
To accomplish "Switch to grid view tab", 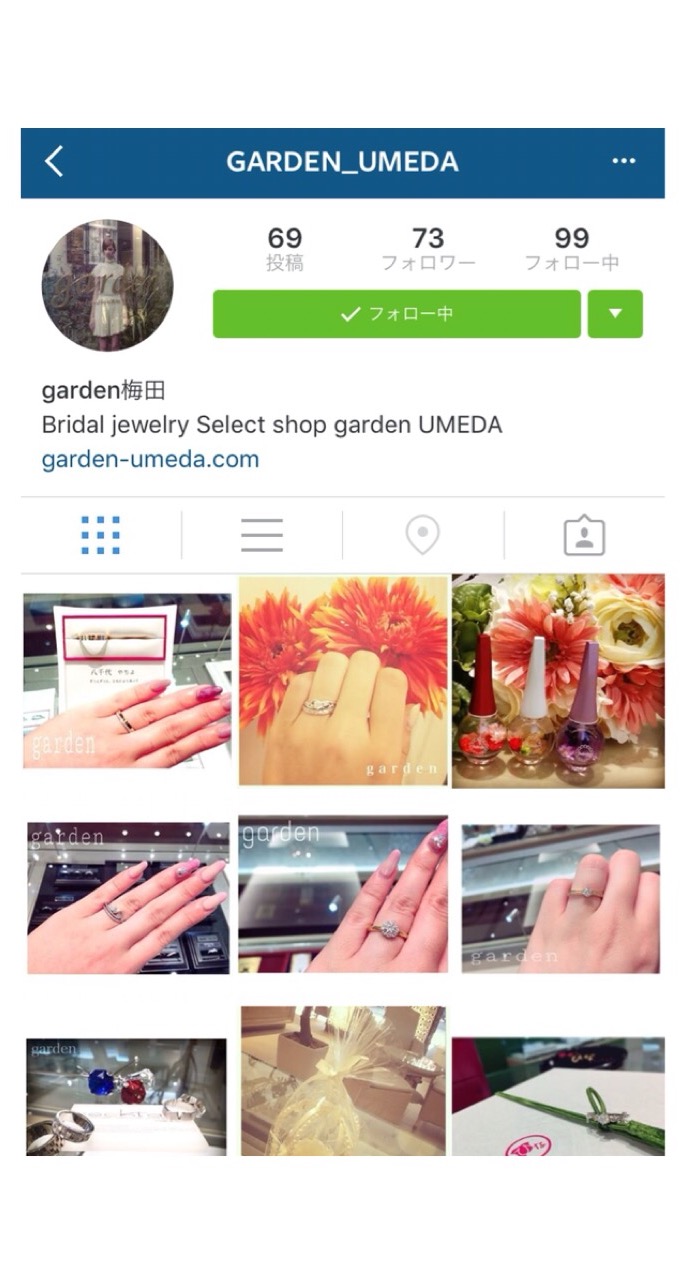I will pyautogui.click(x=101, y=535).
